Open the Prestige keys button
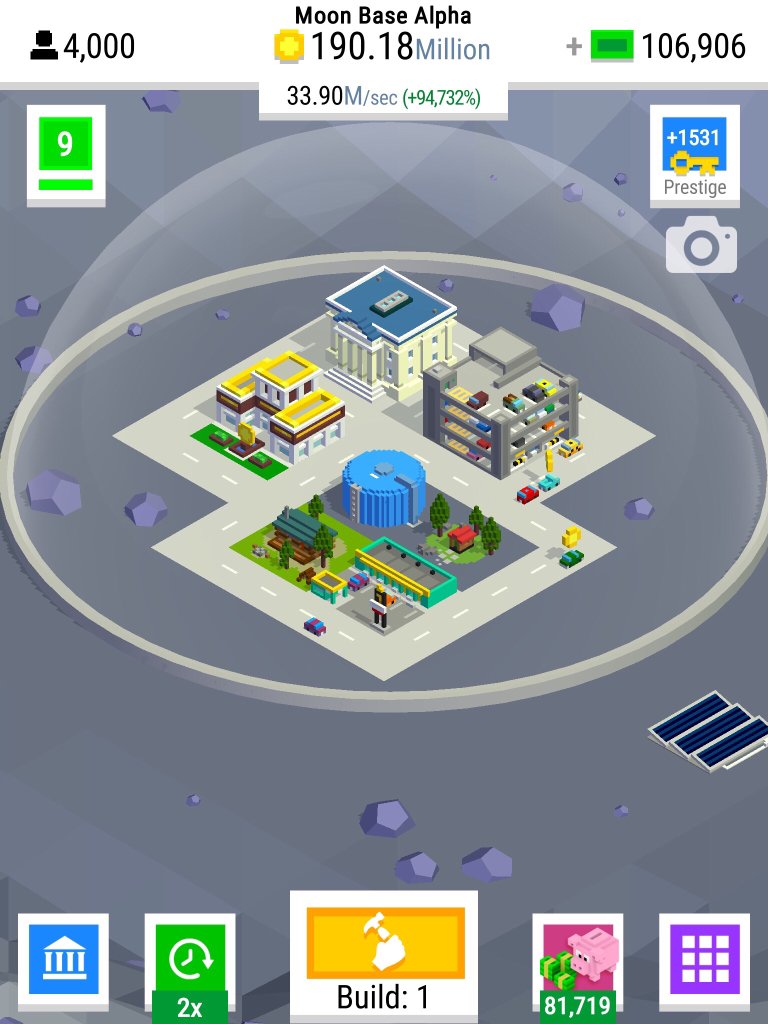The image size is (768, 1024). point(694,155)
